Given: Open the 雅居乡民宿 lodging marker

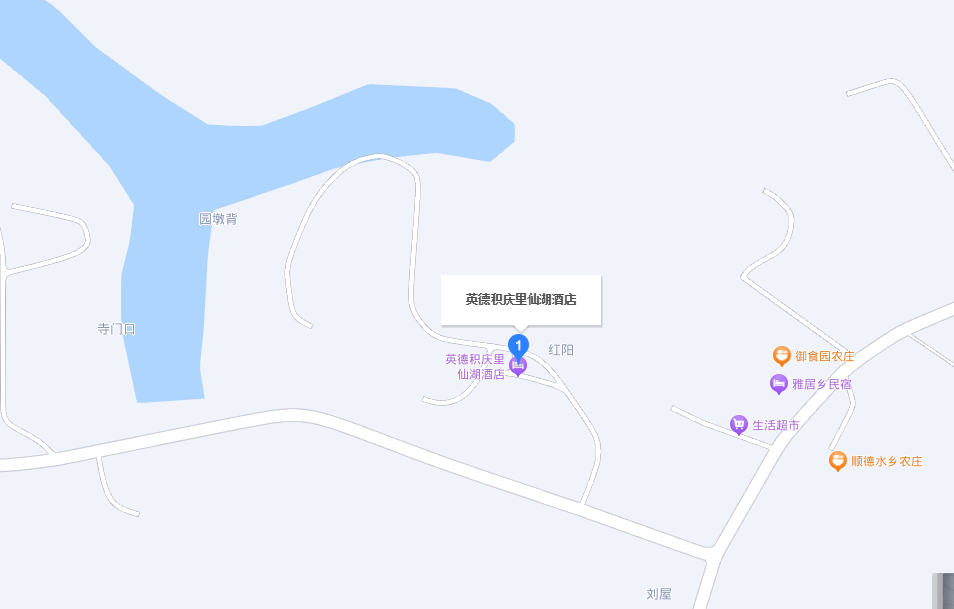Looking at the screenshot, I should click(x=778, y=383).
